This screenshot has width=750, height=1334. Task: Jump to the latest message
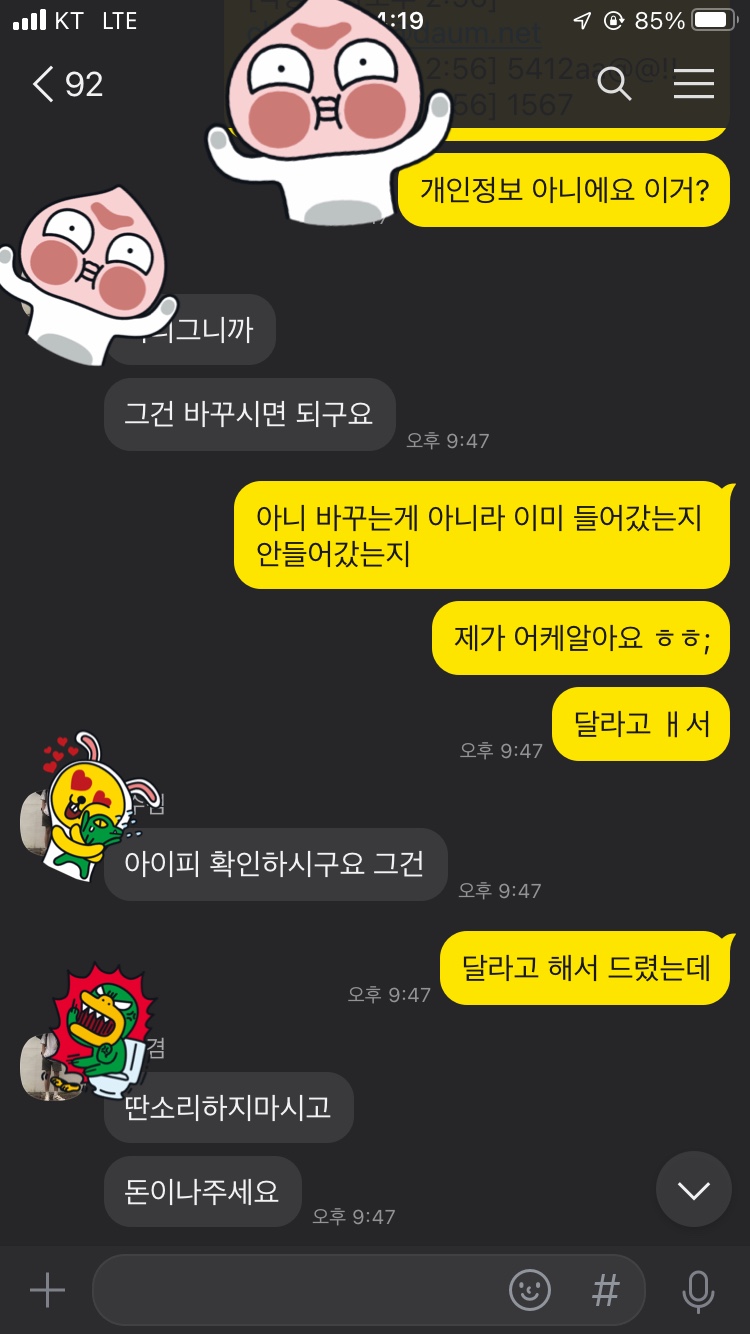[x=693, y=1190]
